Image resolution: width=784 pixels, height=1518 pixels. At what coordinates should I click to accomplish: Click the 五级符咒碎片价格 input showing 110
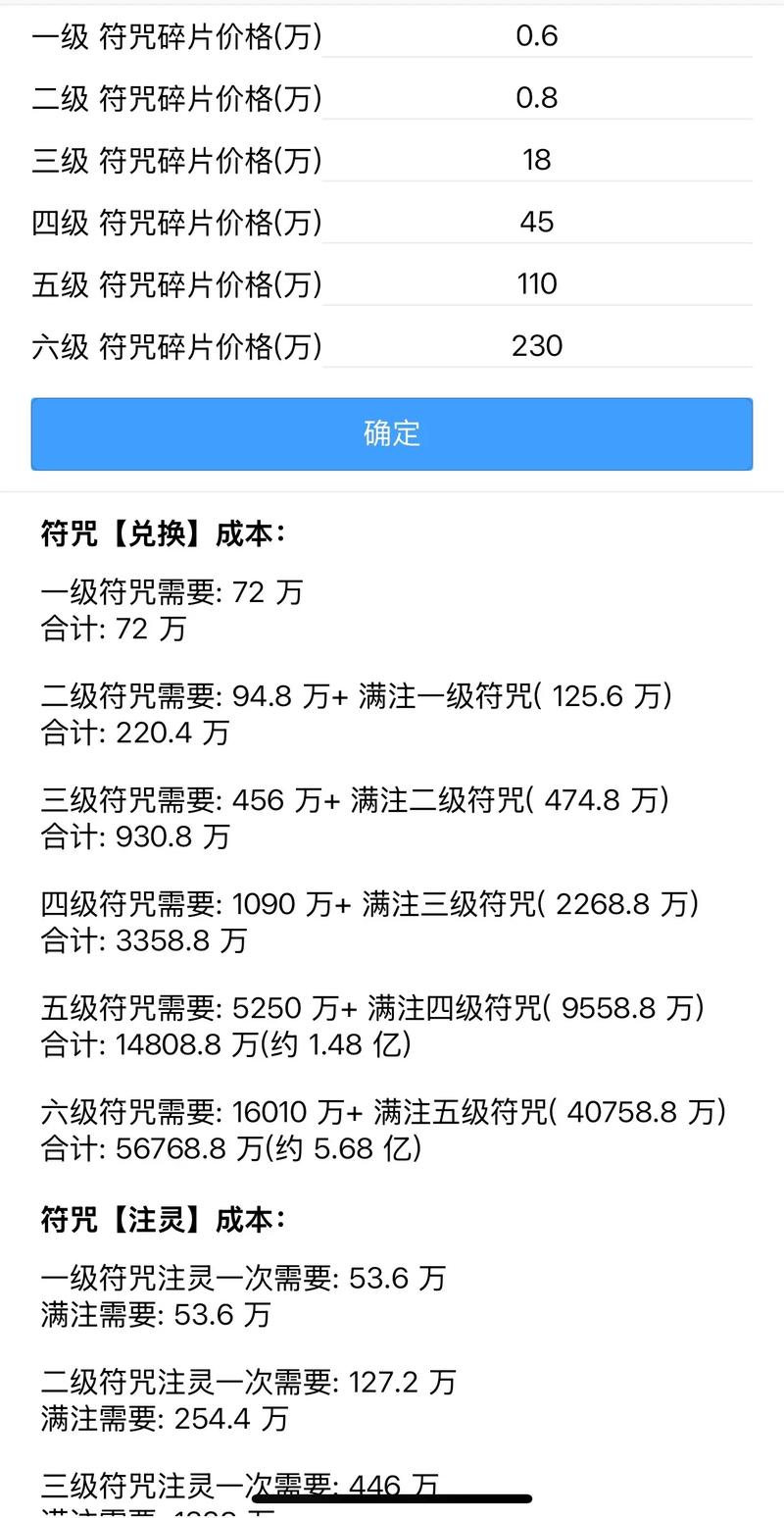537,284
